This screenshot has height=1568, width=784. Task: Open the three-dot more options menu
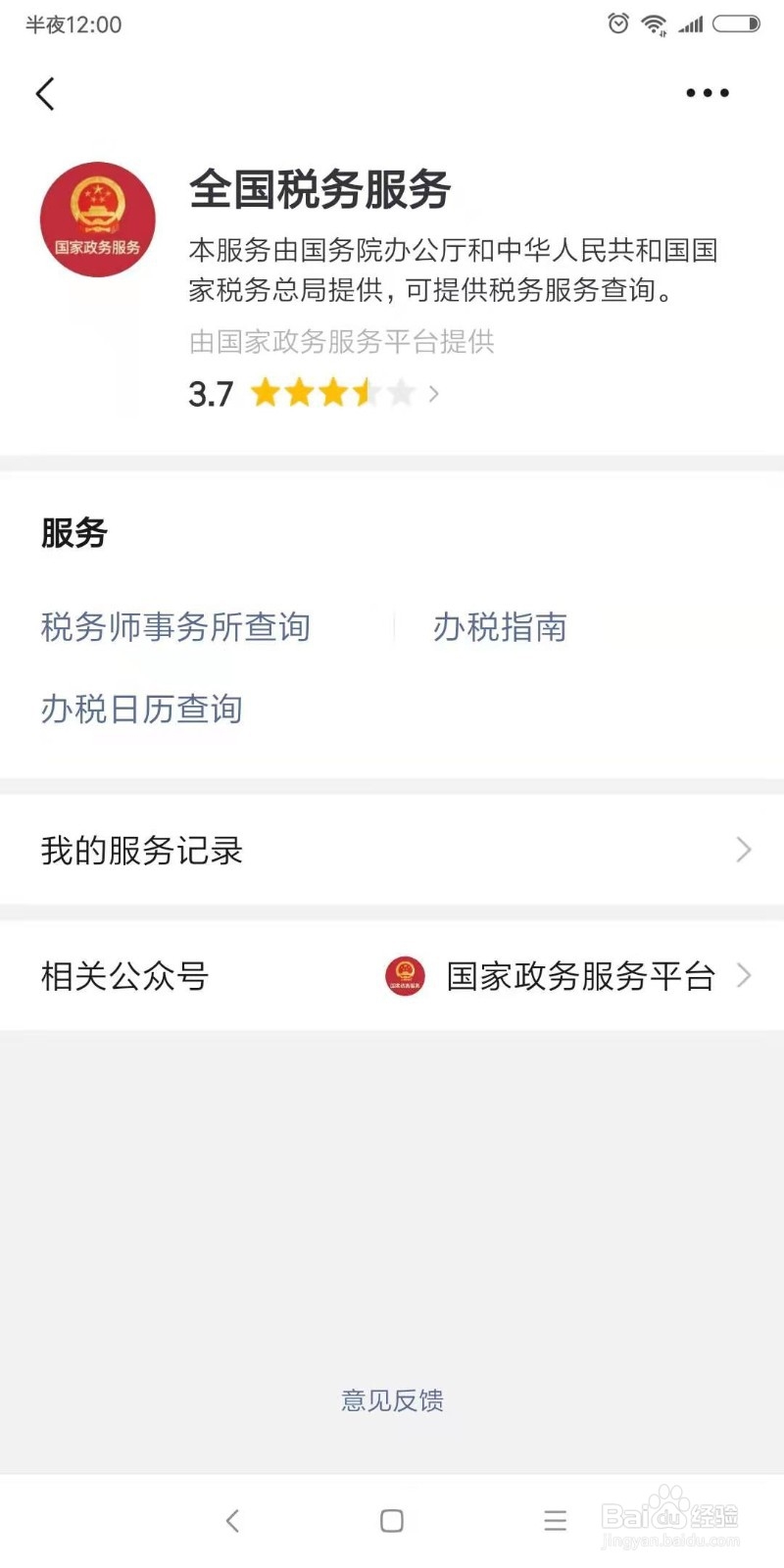[708, 93]
